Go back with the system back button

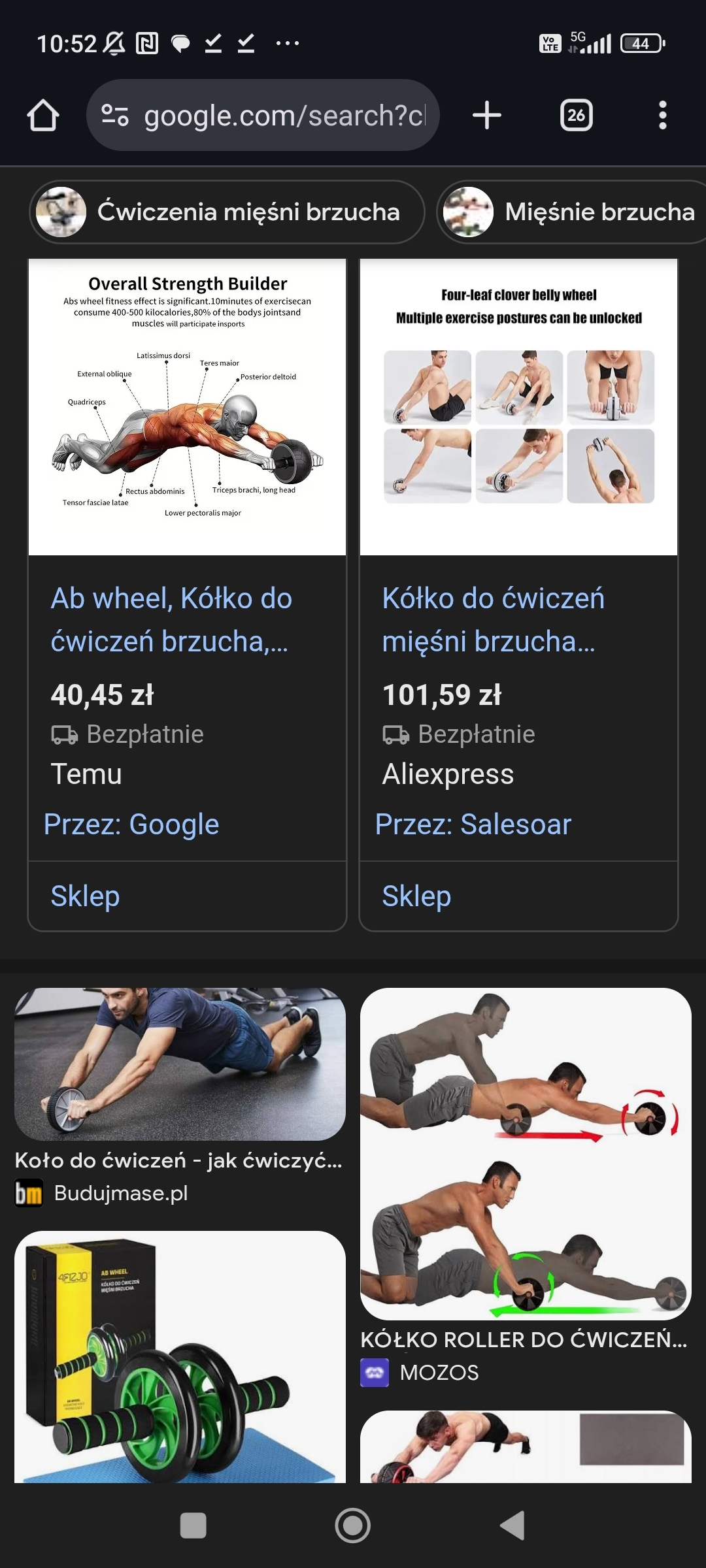point(513,1526)
